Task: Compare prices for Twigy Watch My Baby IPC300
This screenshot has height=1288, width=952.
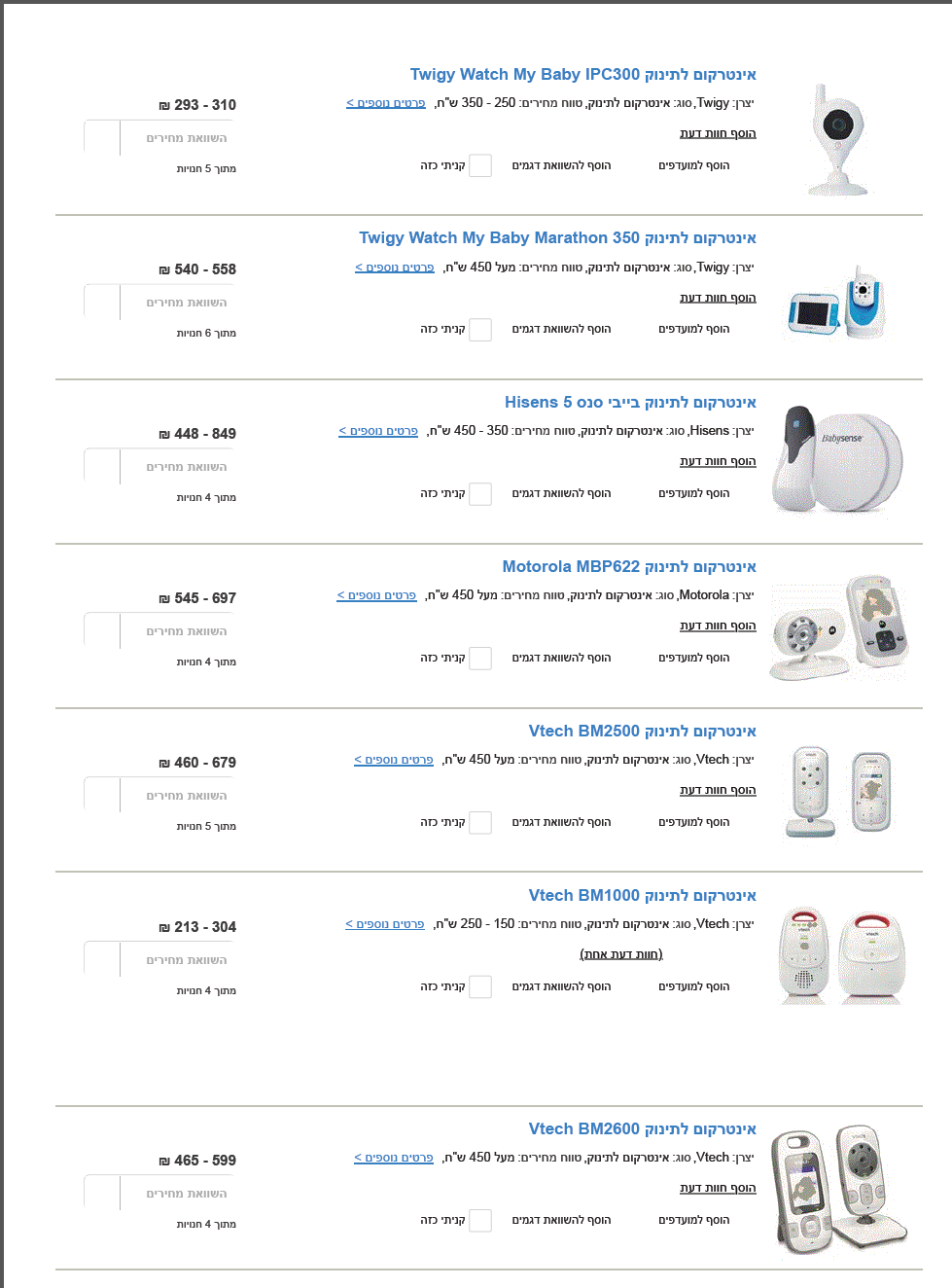Action: coord(186,138)
